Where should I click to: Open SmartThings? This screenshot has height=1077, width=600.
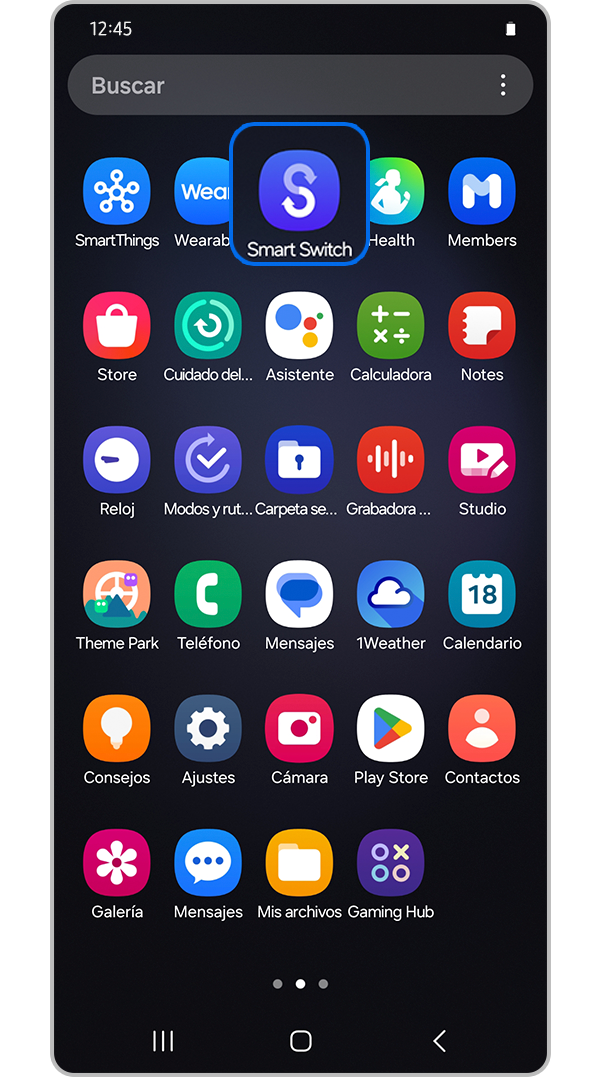click(117, 192)
